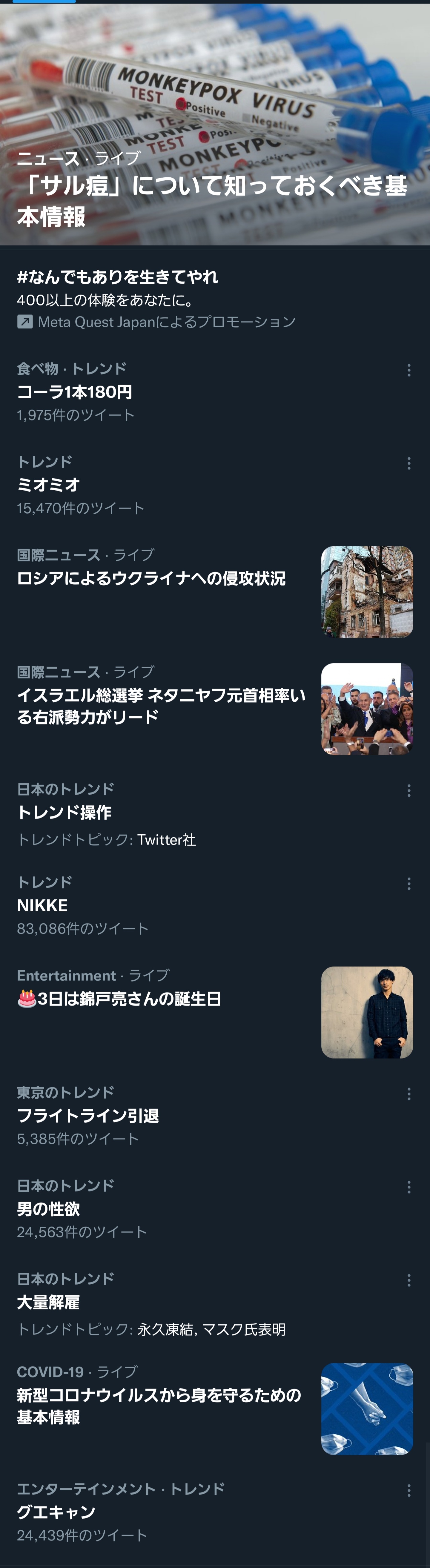The width and height of the screenshot is (430, 1568).
Task: Open more options for トレンド操作
Action: [x=409, y=790]
